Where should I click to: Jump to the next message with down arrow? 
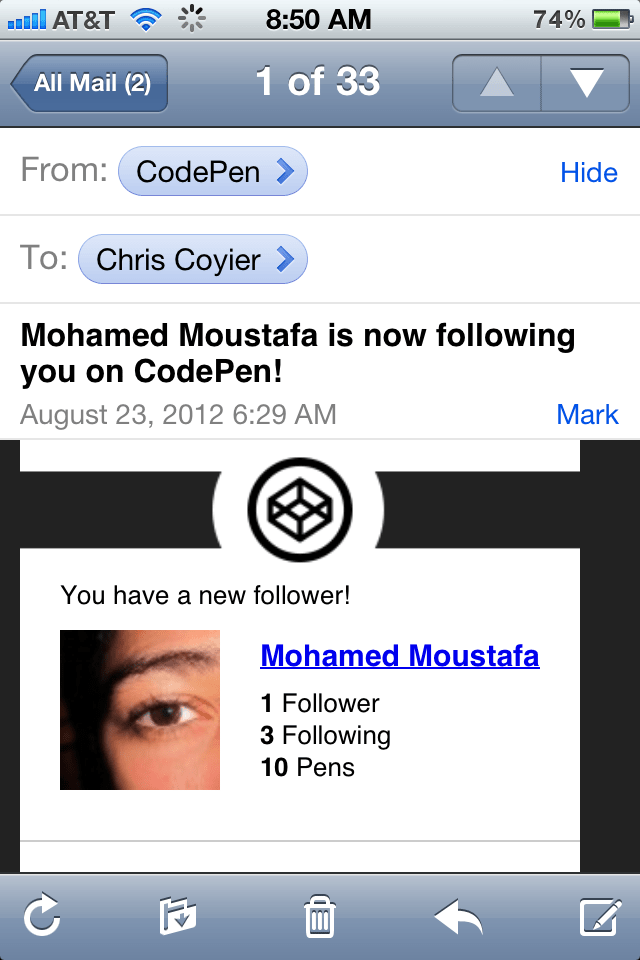point(585,83)
